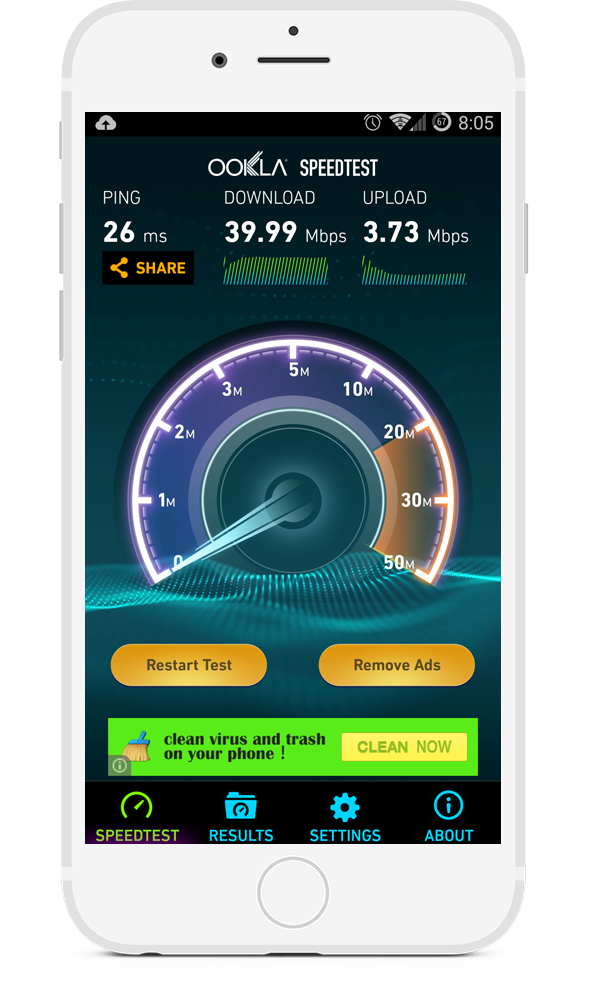Open the Results tab
Screen dimensions: 600x999
coord(241,817)
